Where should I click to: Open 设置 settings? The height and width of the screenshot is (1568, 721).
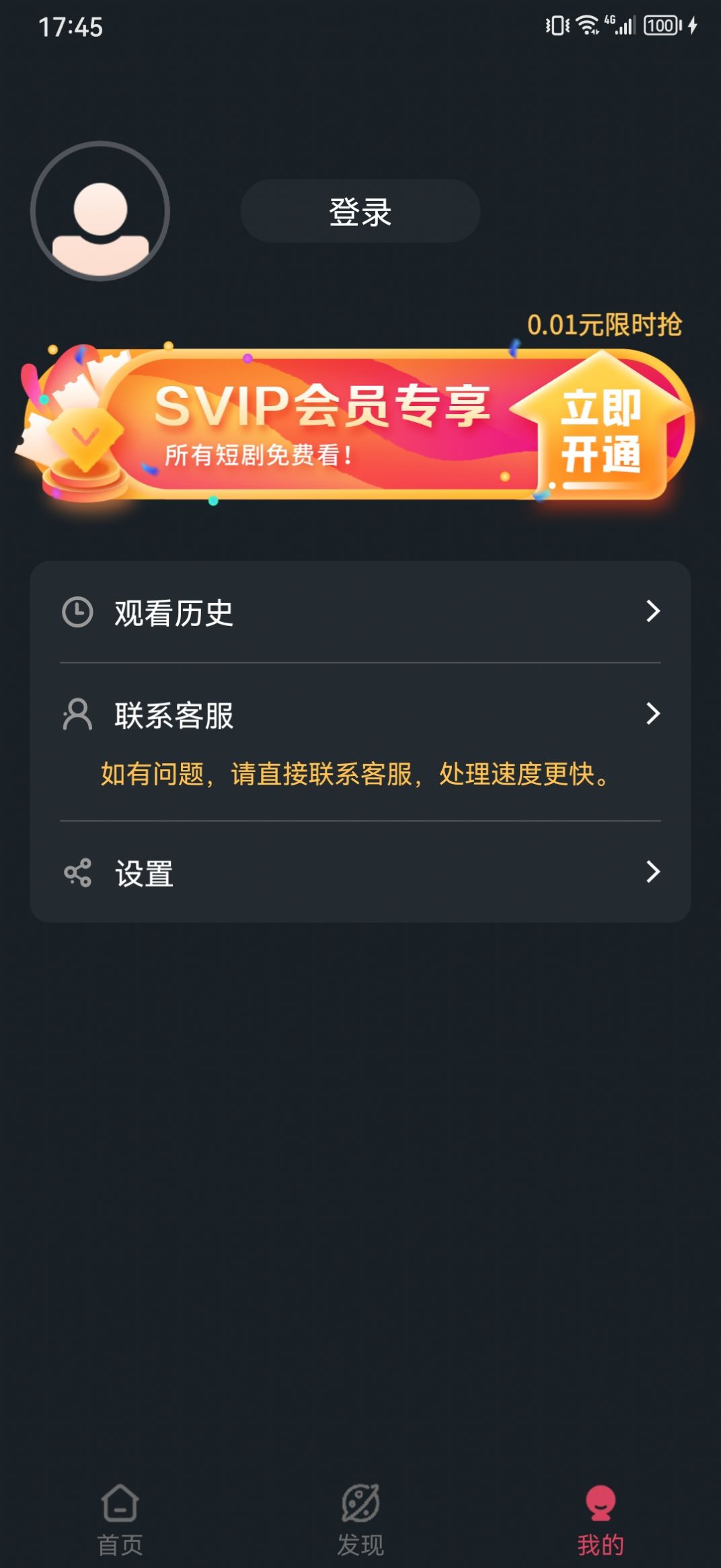[x=360, y=872]
